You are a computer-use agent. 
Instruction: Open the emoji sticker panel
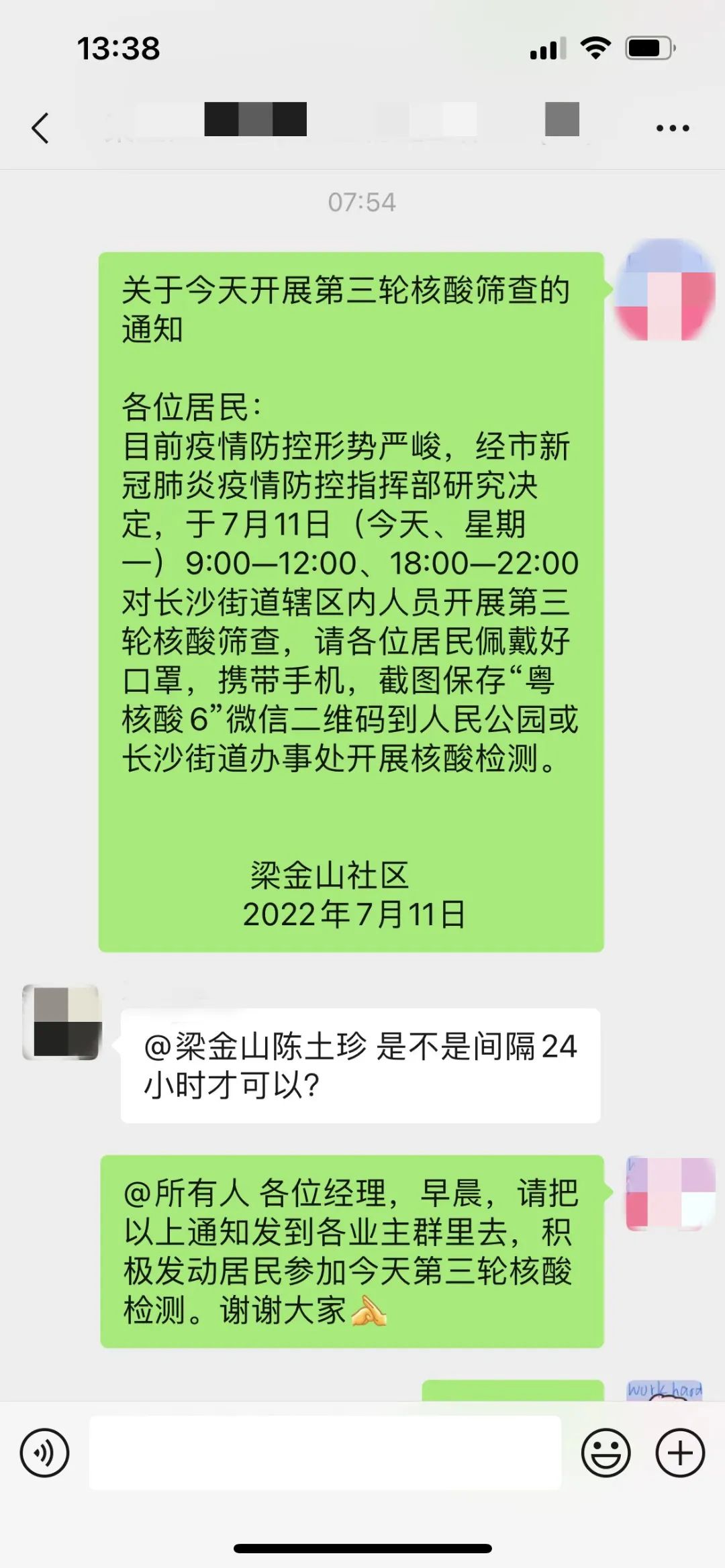coord(606,1453)
